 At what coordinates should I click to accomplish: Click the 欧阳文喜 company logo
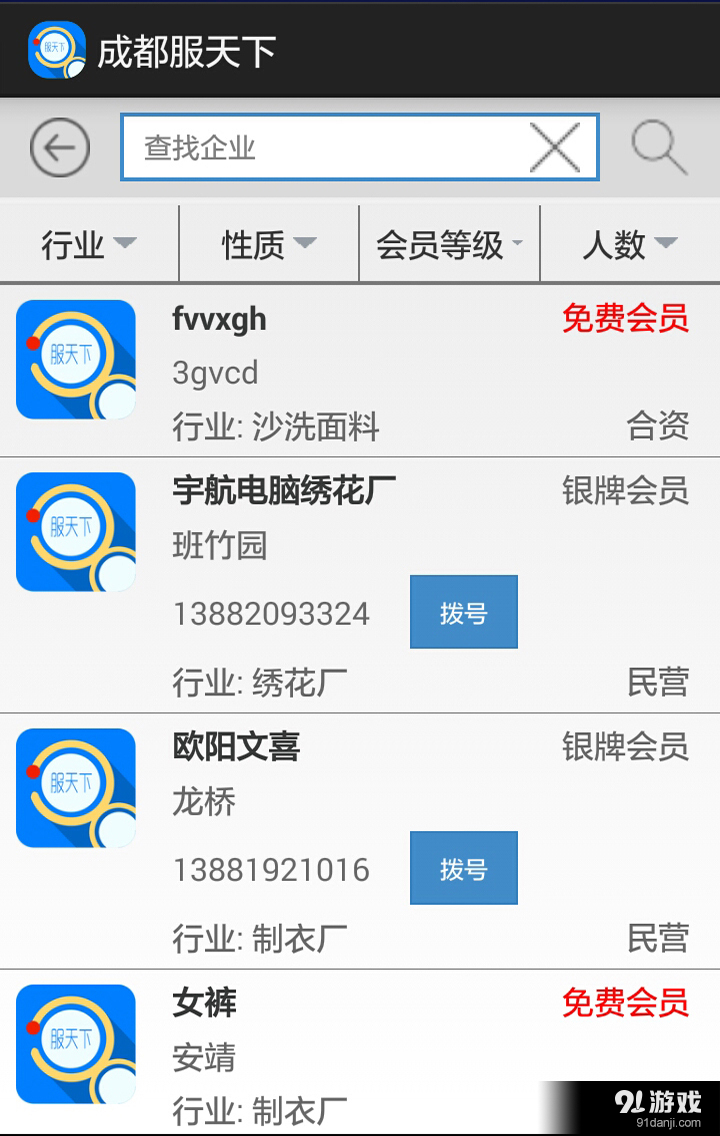click(75, 787)
